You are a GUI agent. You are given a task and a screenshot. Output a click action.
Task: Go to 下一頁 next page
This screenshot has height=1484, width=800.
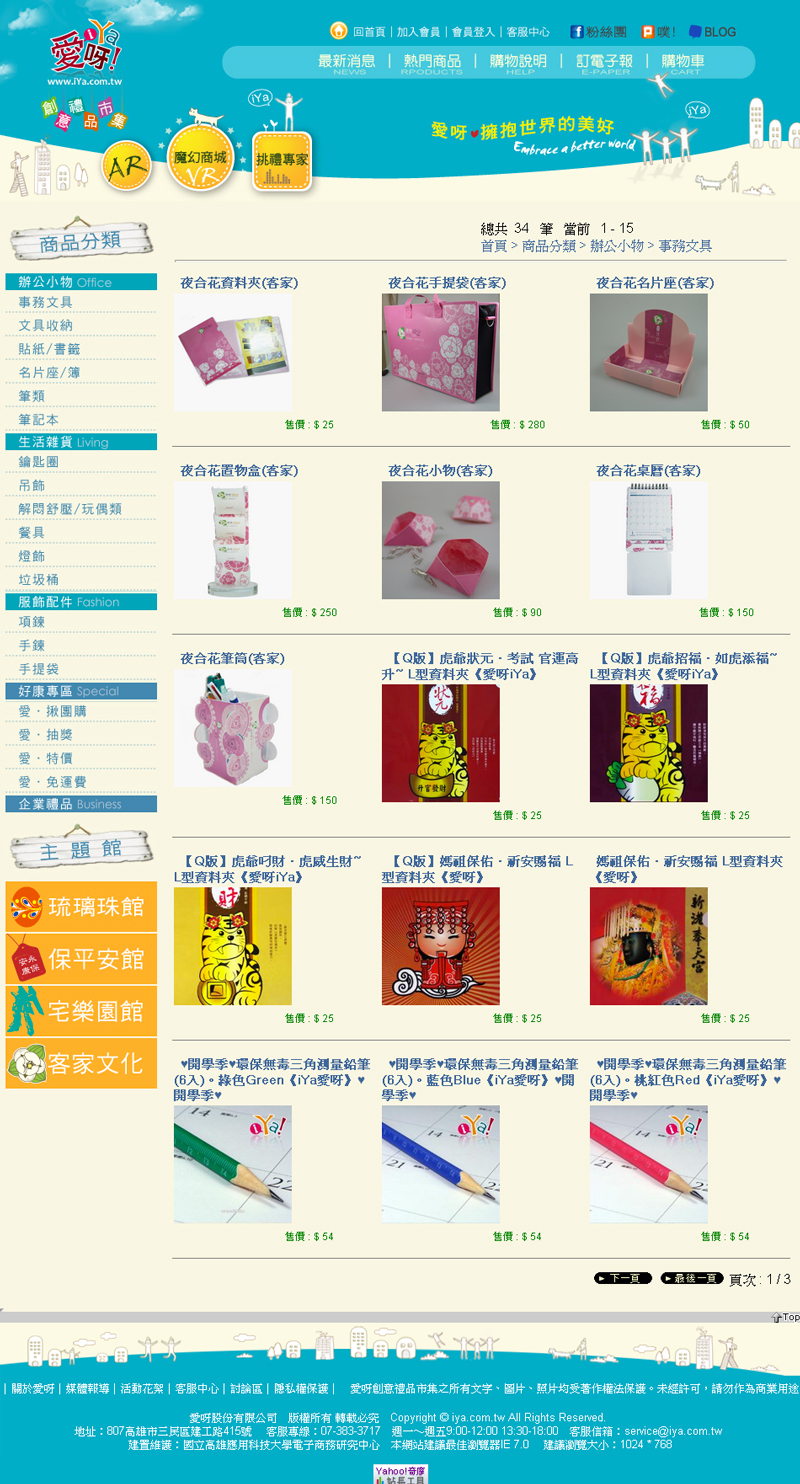click(623, 1278)
